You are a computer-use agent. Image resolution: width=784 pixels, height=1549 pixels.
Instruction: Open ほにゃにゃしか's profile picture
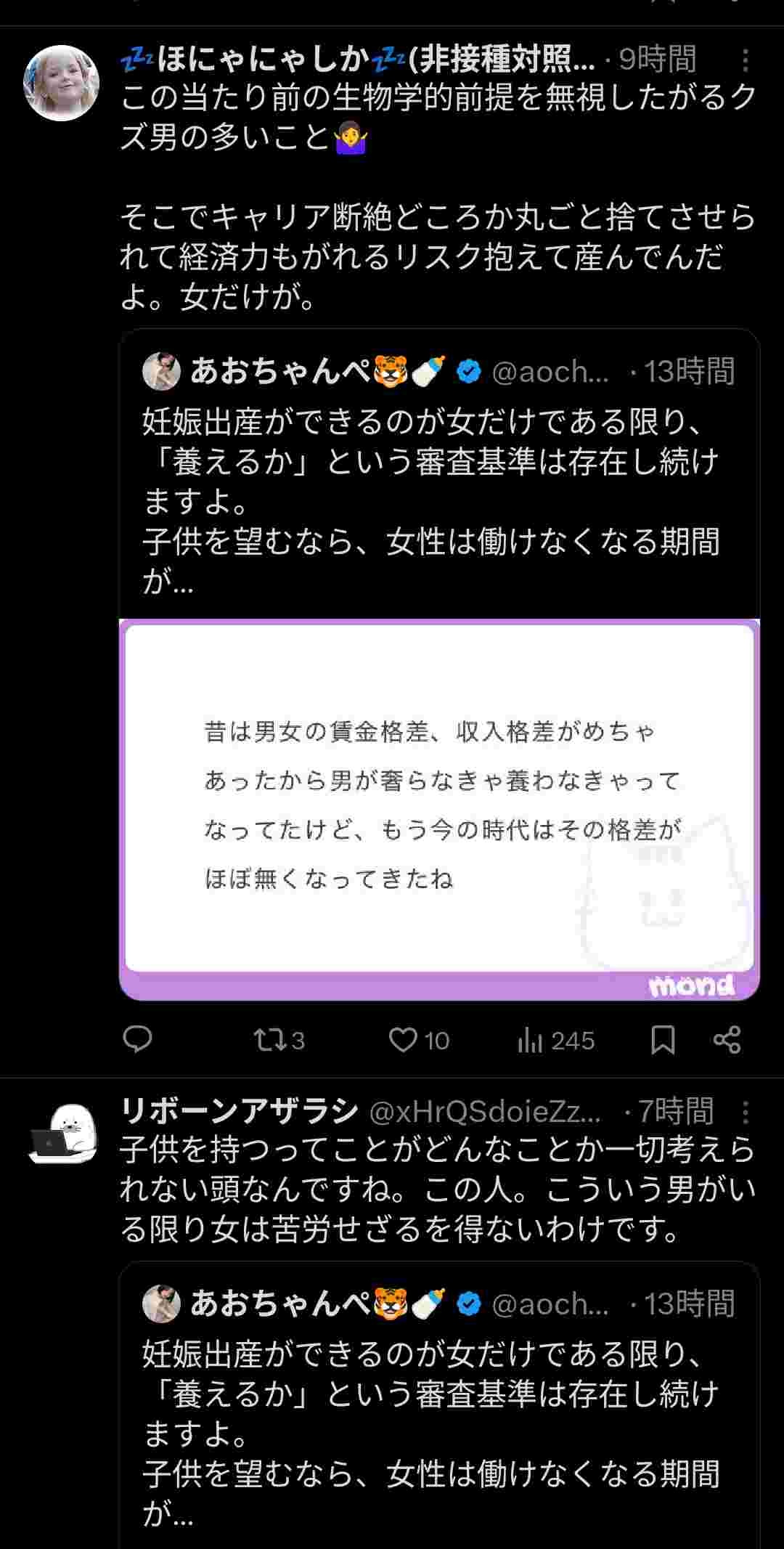coord(62,83)
